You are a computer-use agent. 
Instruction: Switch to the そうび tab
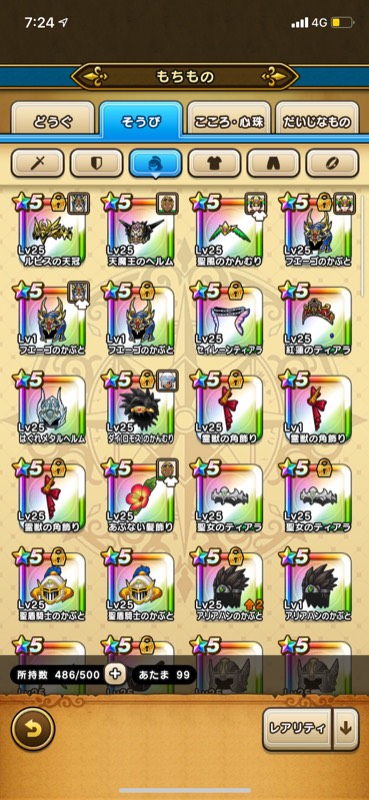point(141,121)
